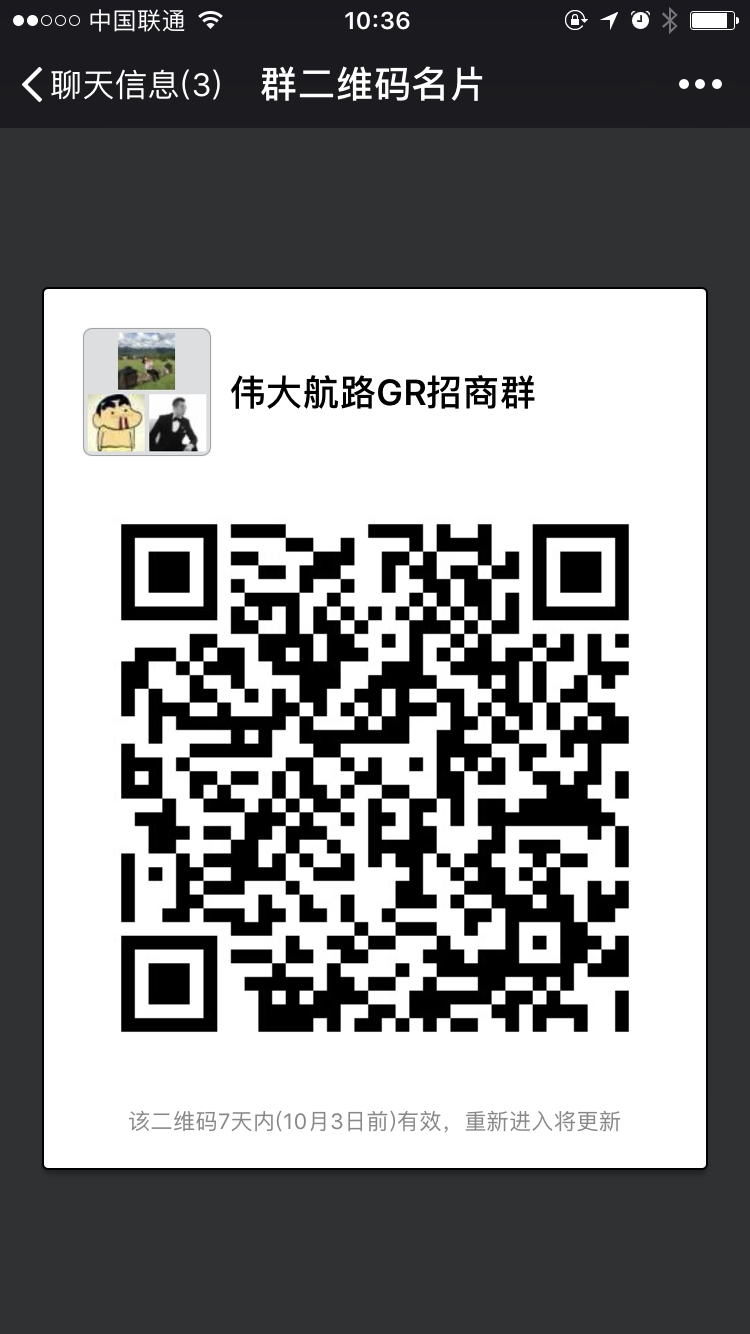The width and height of the screenshot is (750, 1334).
Task: Open the three-dot more options menu
Action: (x=700, y=85)
